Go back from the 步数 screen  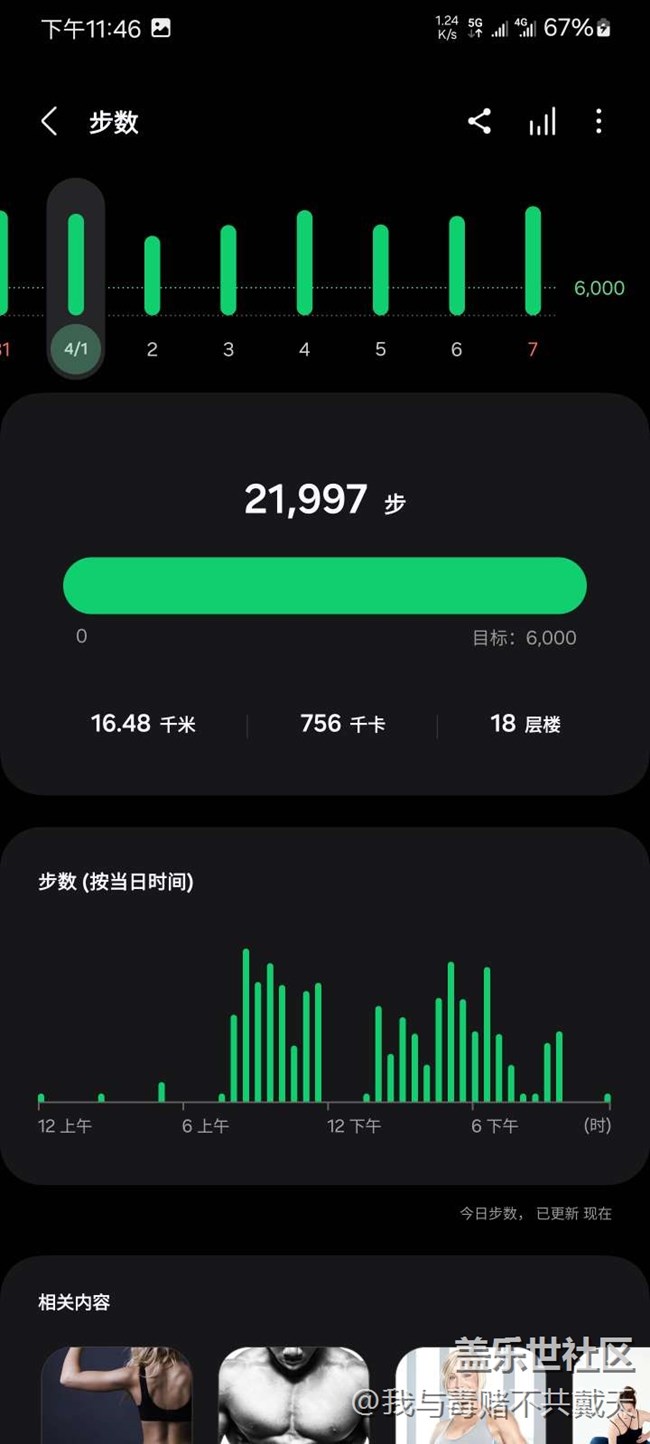pos(49,122)
